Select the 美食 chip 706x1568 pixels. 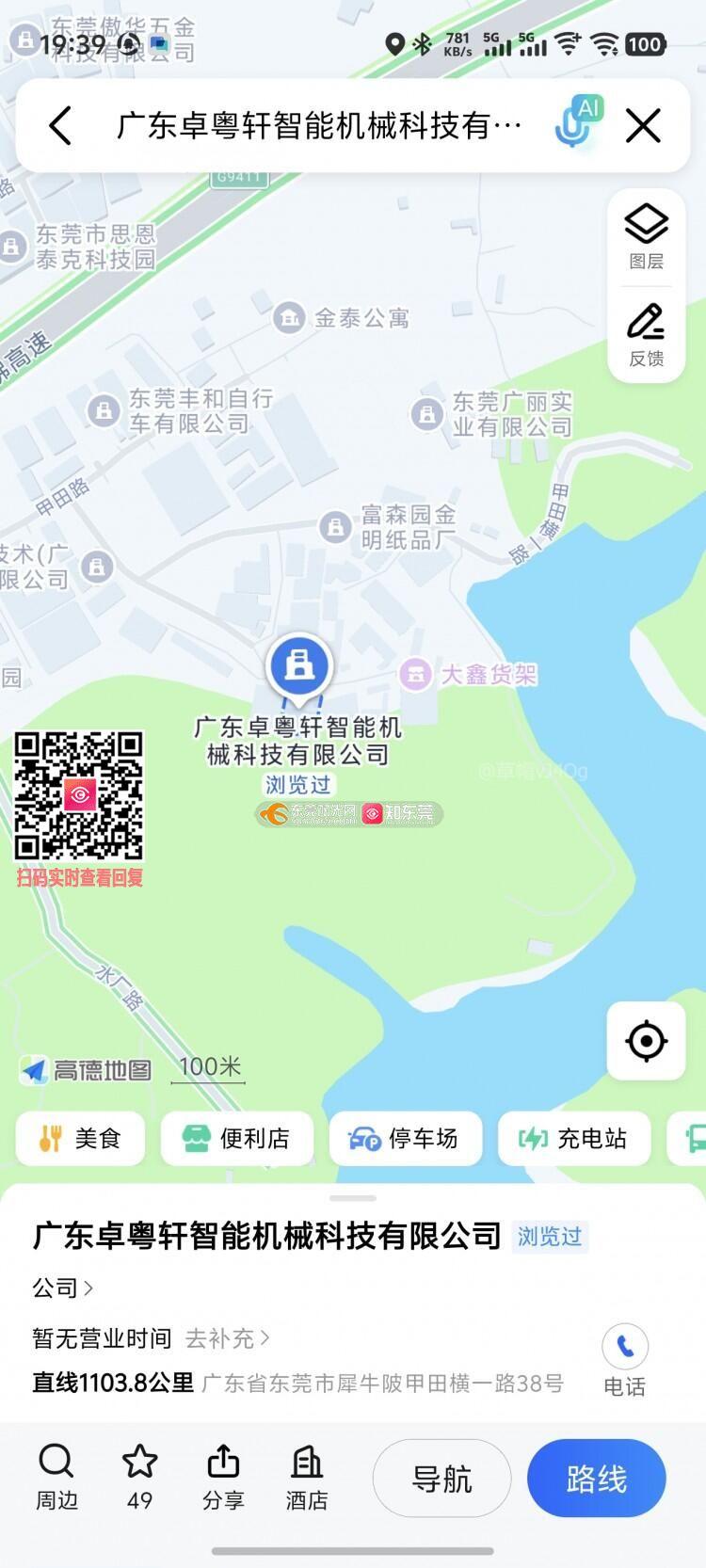pos(81,1138)
